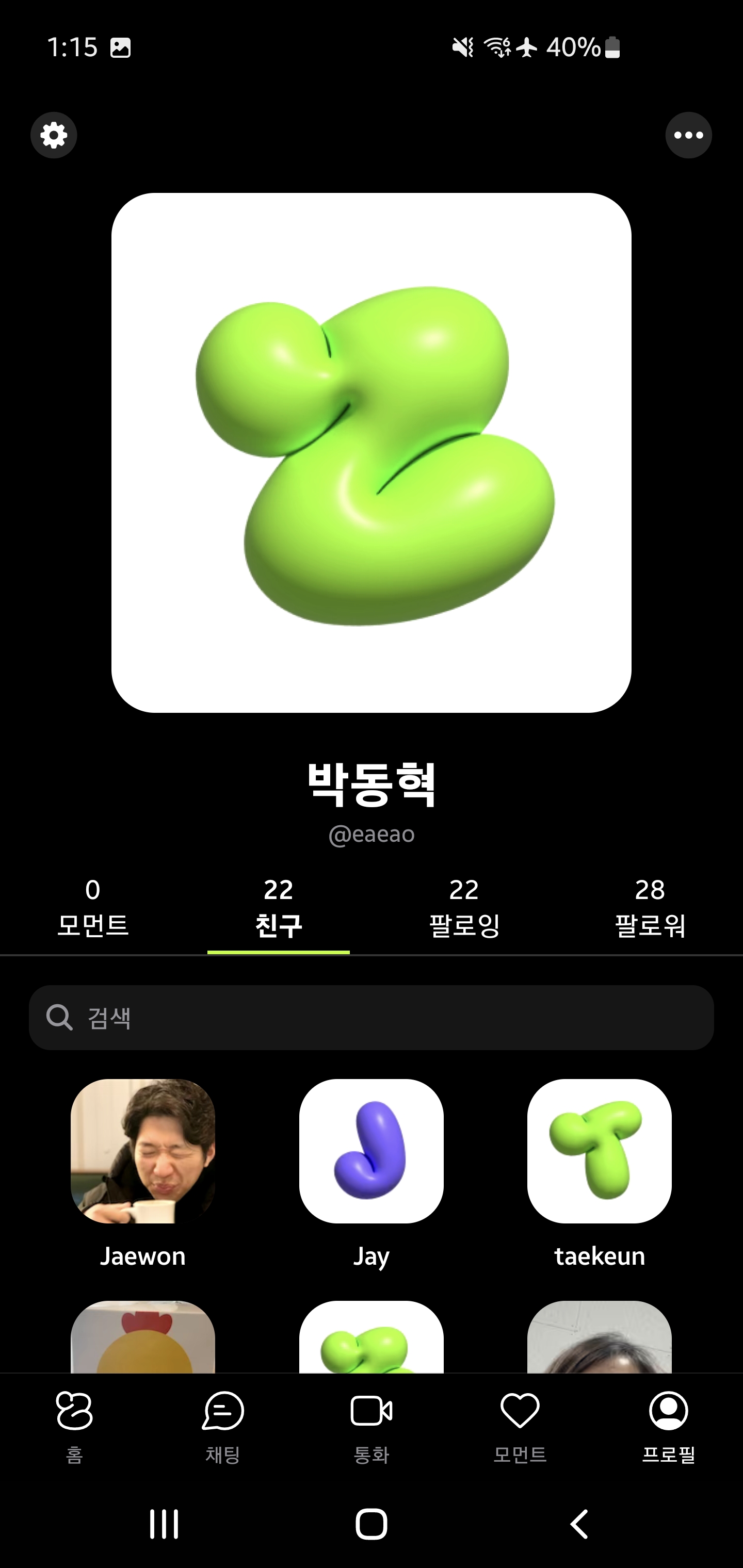This screenshot has width=743, height=1568.
Task: View the 팔로워 tab
Action: pyautogui.click(x=650, y=907)
